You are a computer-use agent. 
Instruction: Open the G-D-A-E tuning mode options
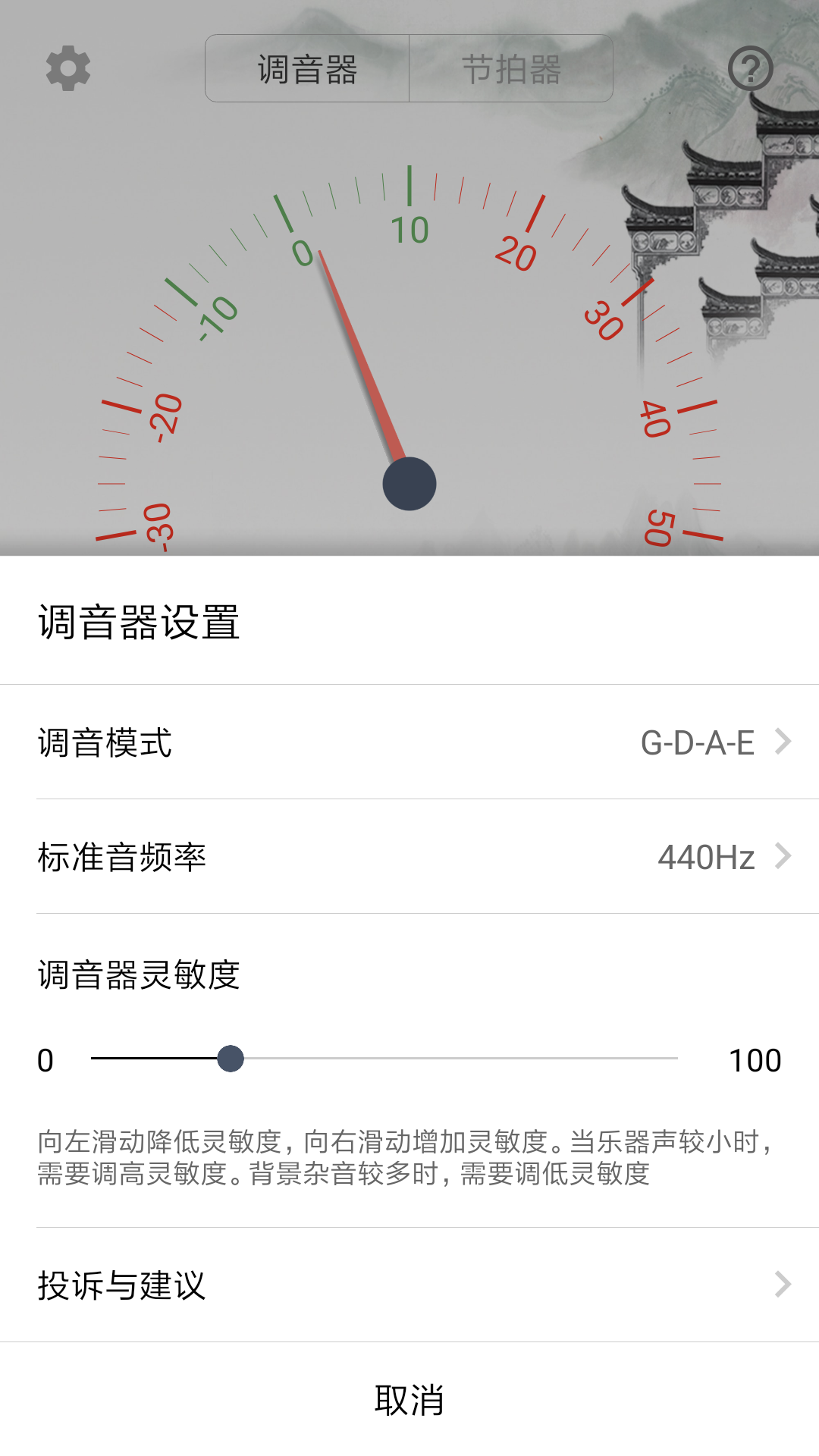696,743
